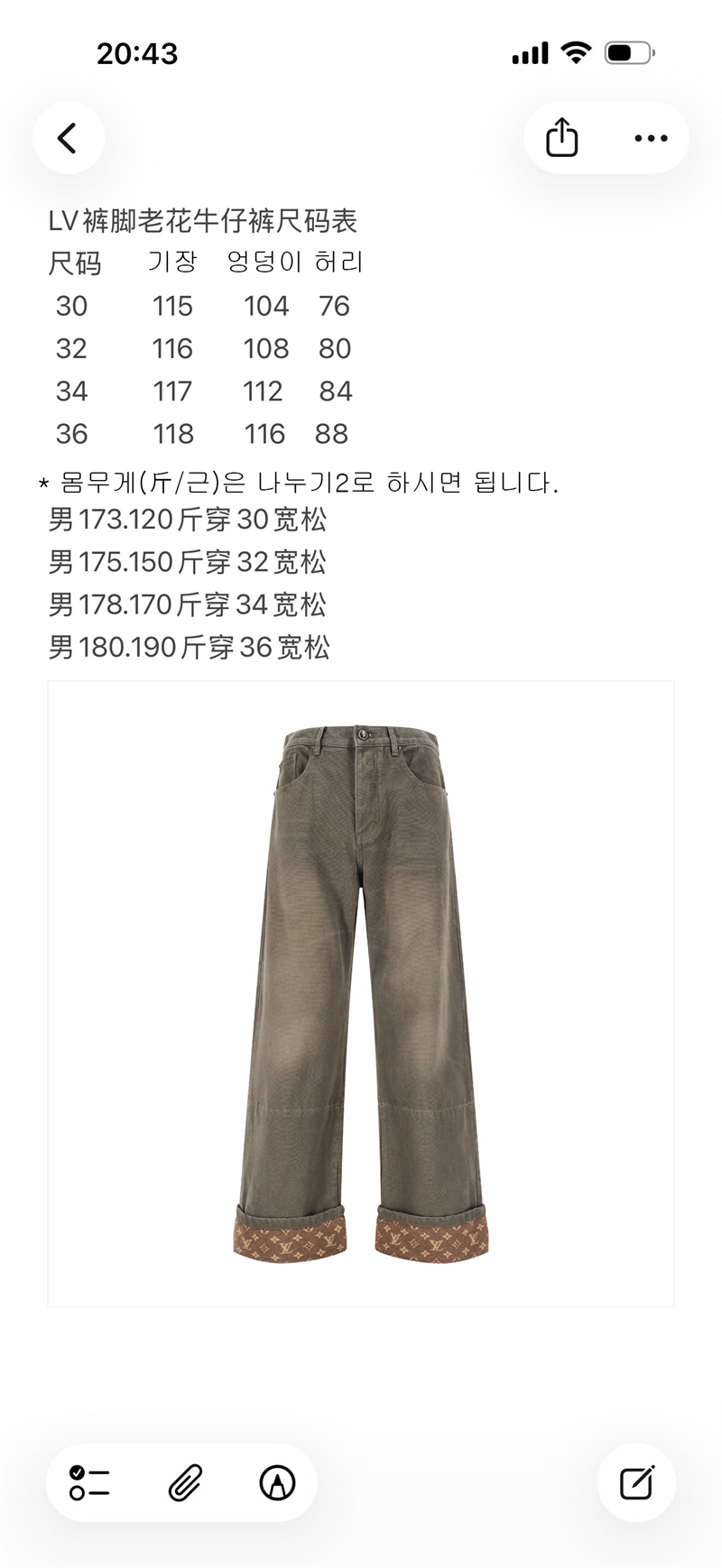Compose a new note
Viewport: 722px width, 1568px height.
(636, 1482)
